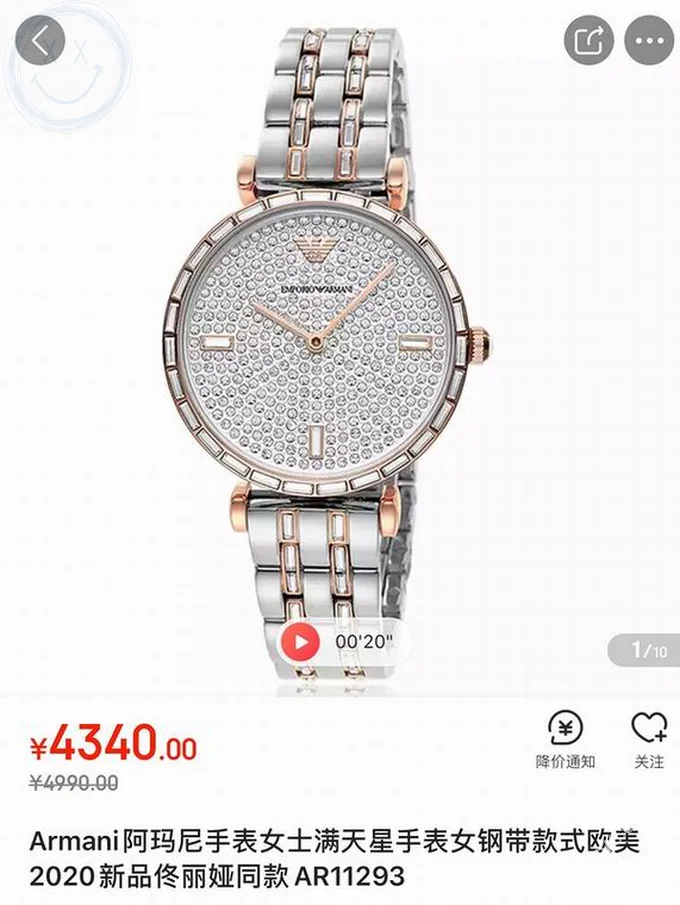This screenshot has height=905, width=680.
Task: Open the more options menu
Action: [649, 41]
